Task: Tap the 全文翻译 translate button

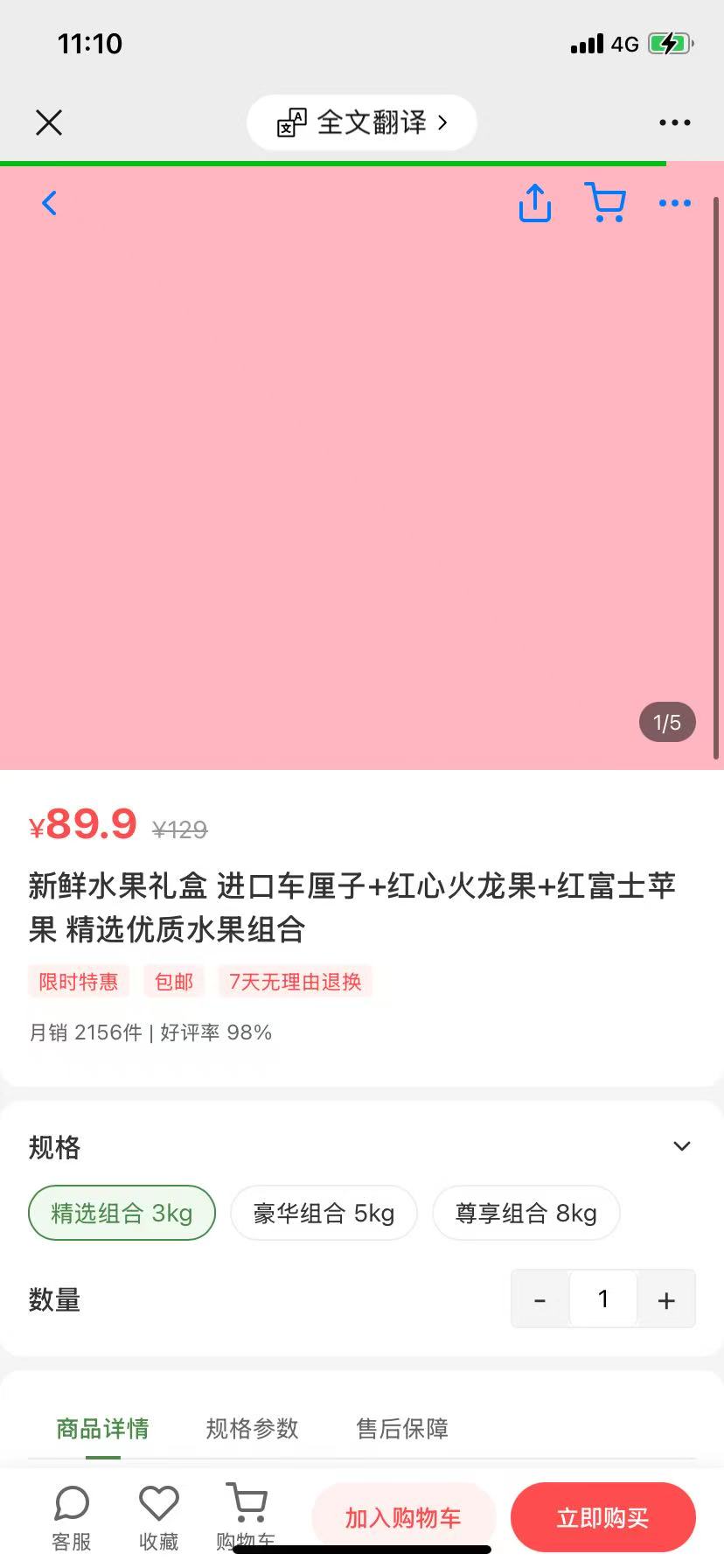Action: point(362,122)
